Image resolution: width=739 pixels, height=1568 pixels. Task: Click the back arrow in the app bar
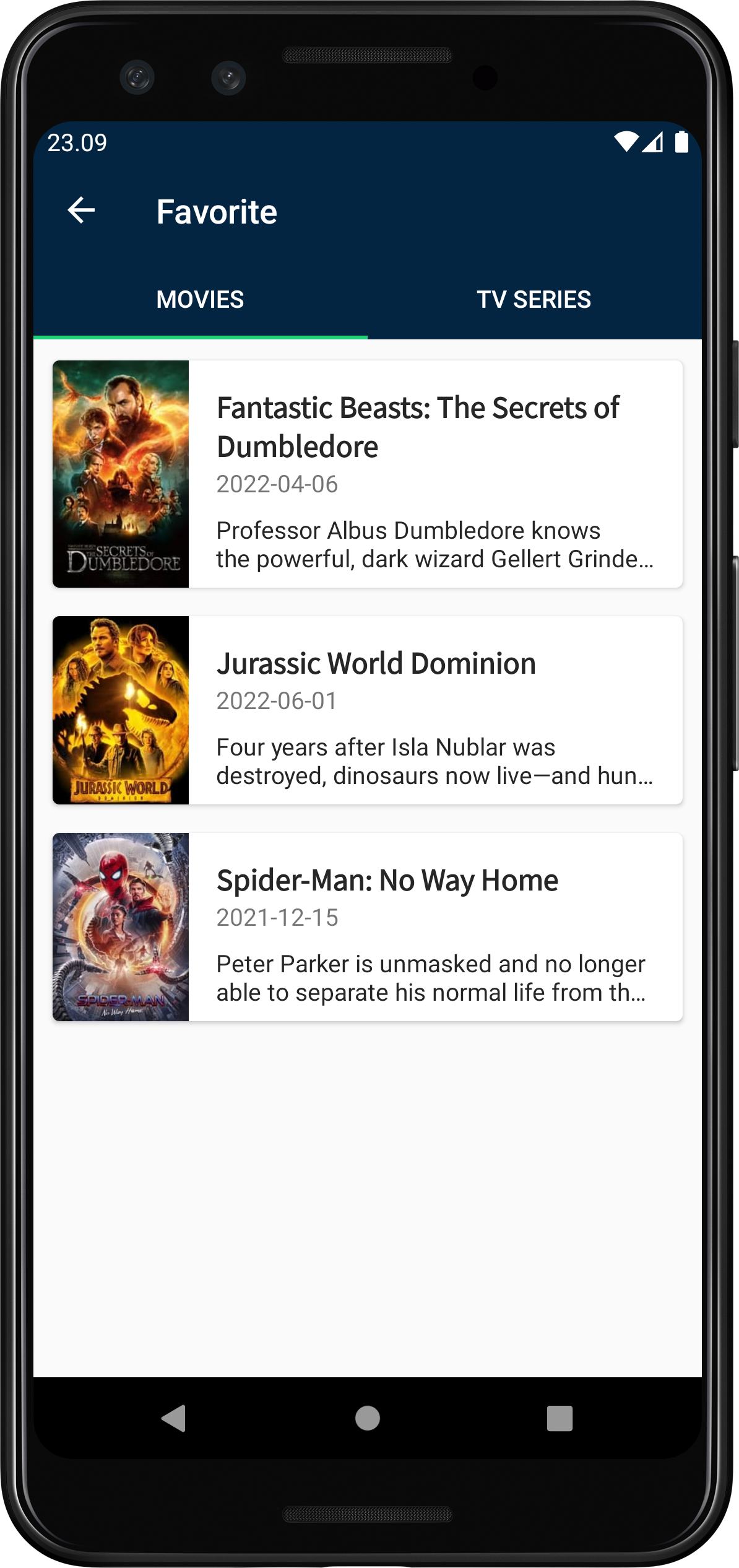(x=80, y=211)
